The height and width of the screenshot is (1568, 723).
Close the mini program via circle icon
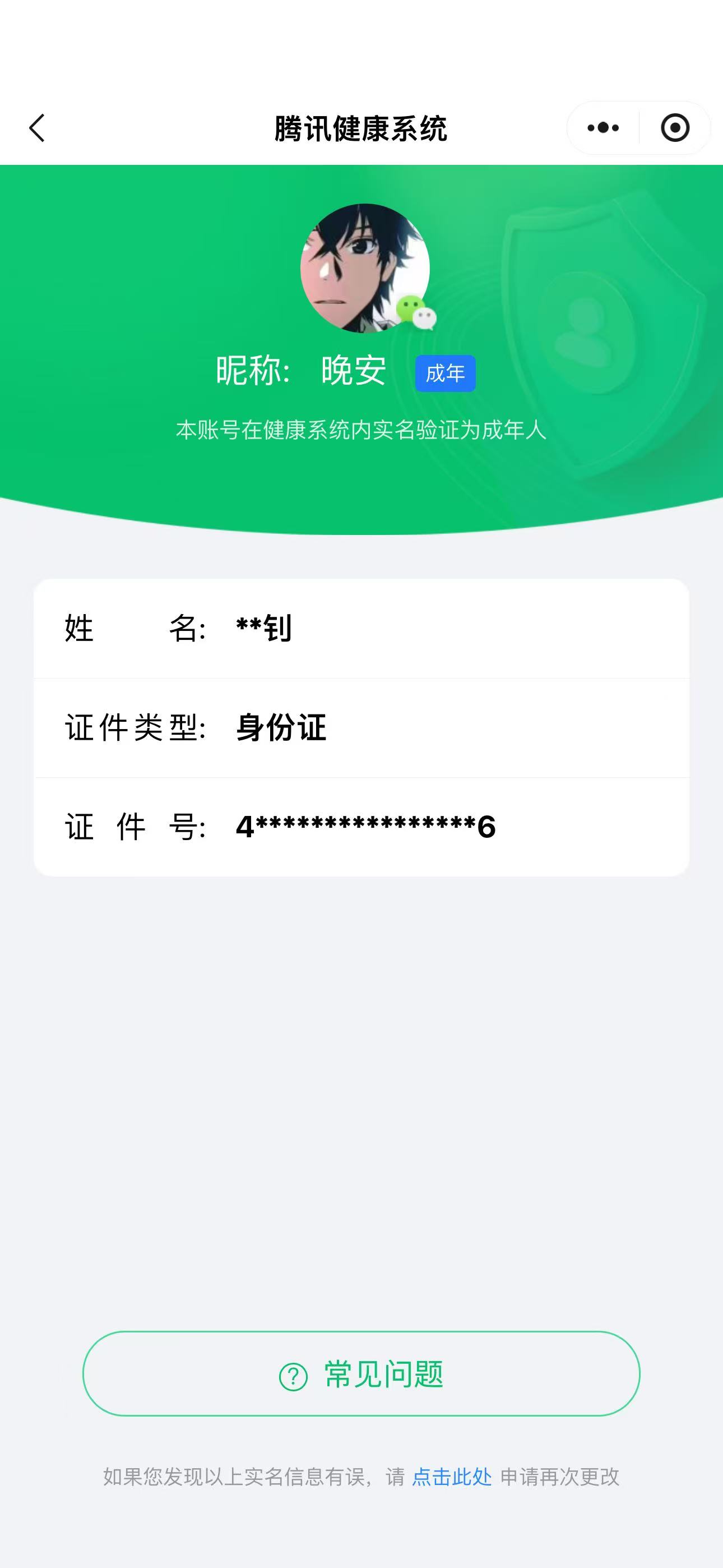pos(675,128)
